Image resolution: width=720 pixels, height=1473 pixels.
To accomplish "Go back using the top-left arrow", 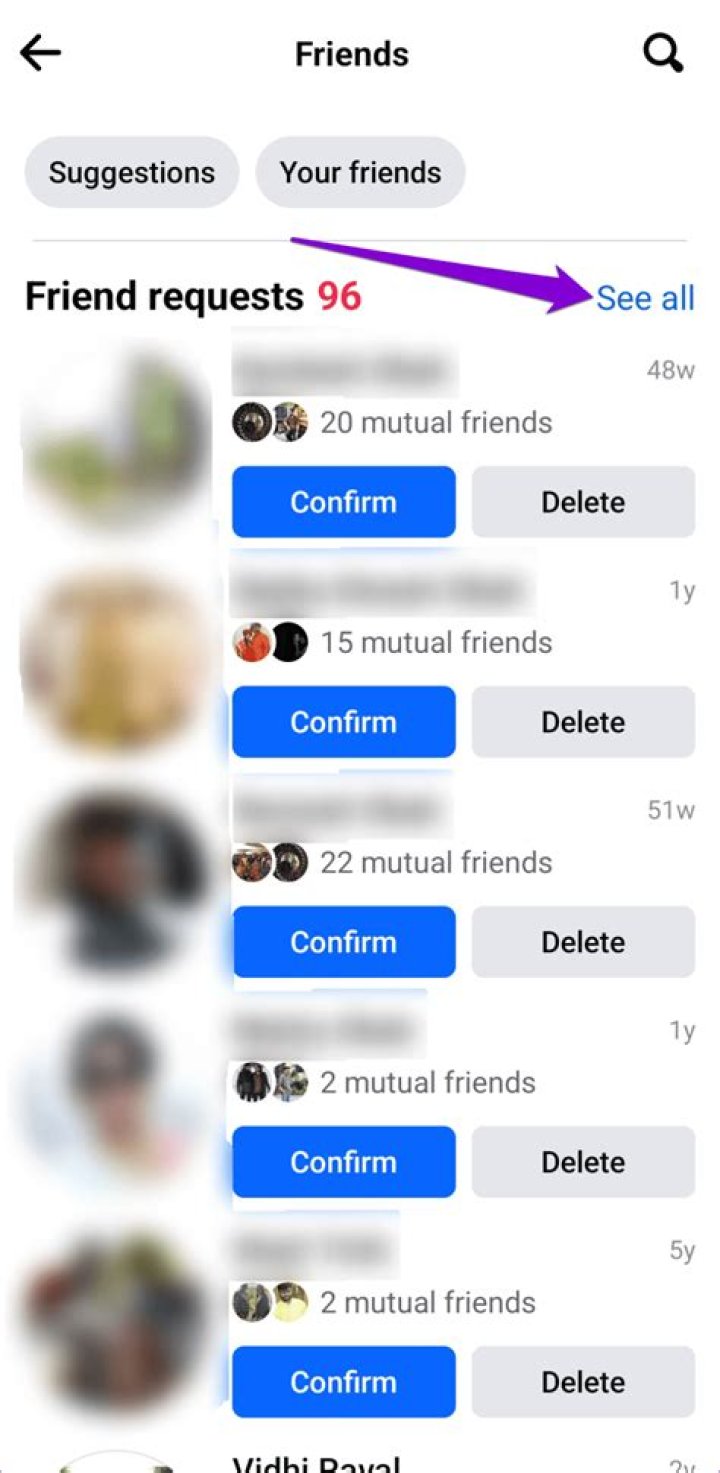I will click(x=41, y=53).
